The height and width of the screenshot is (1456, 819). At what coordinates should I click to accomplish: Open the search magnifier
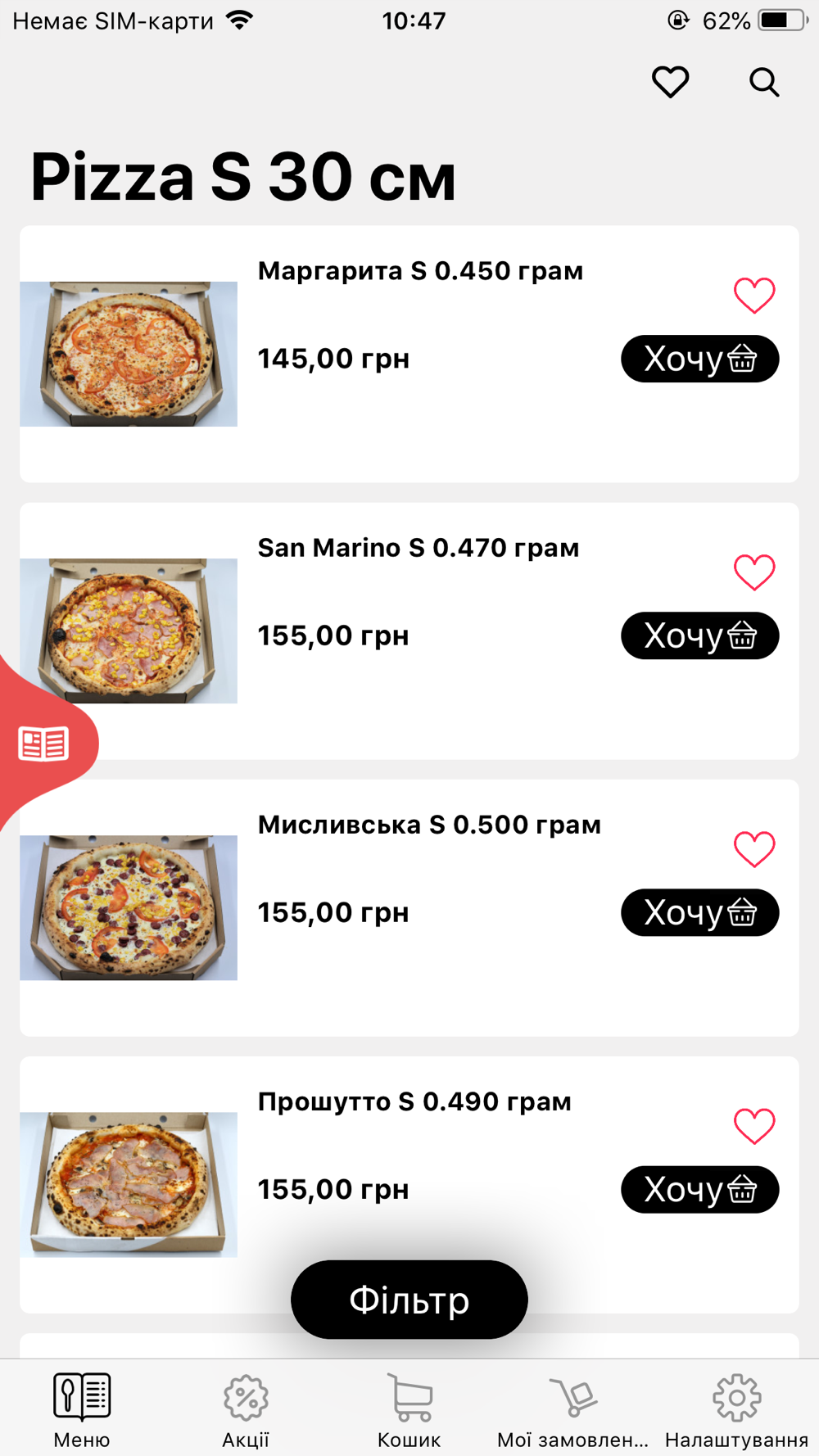(763, 82)
